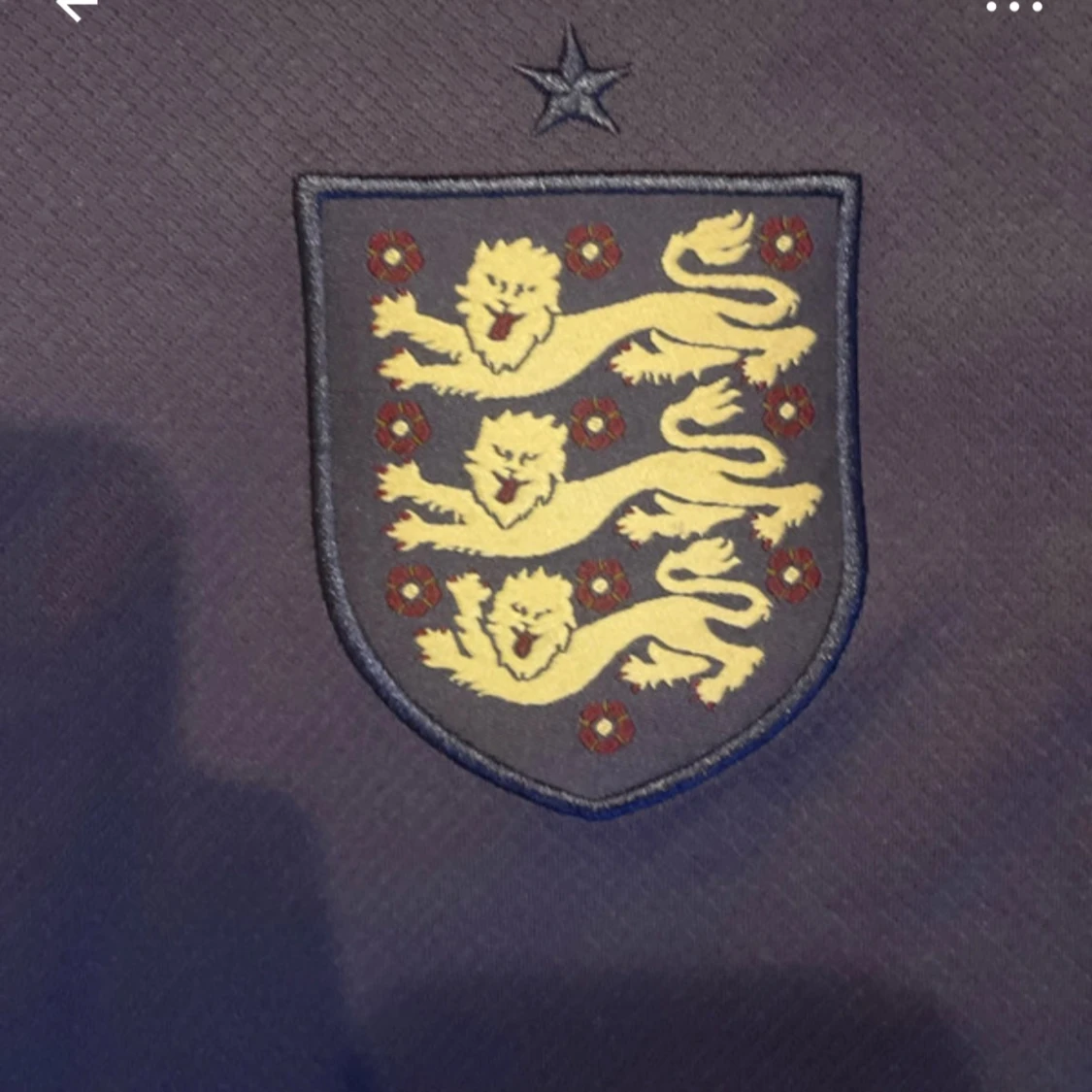This screenshot has height=1092, width=1092.
Task: Open the three-dot overflow menu
Action: [x=1014, y=6]
